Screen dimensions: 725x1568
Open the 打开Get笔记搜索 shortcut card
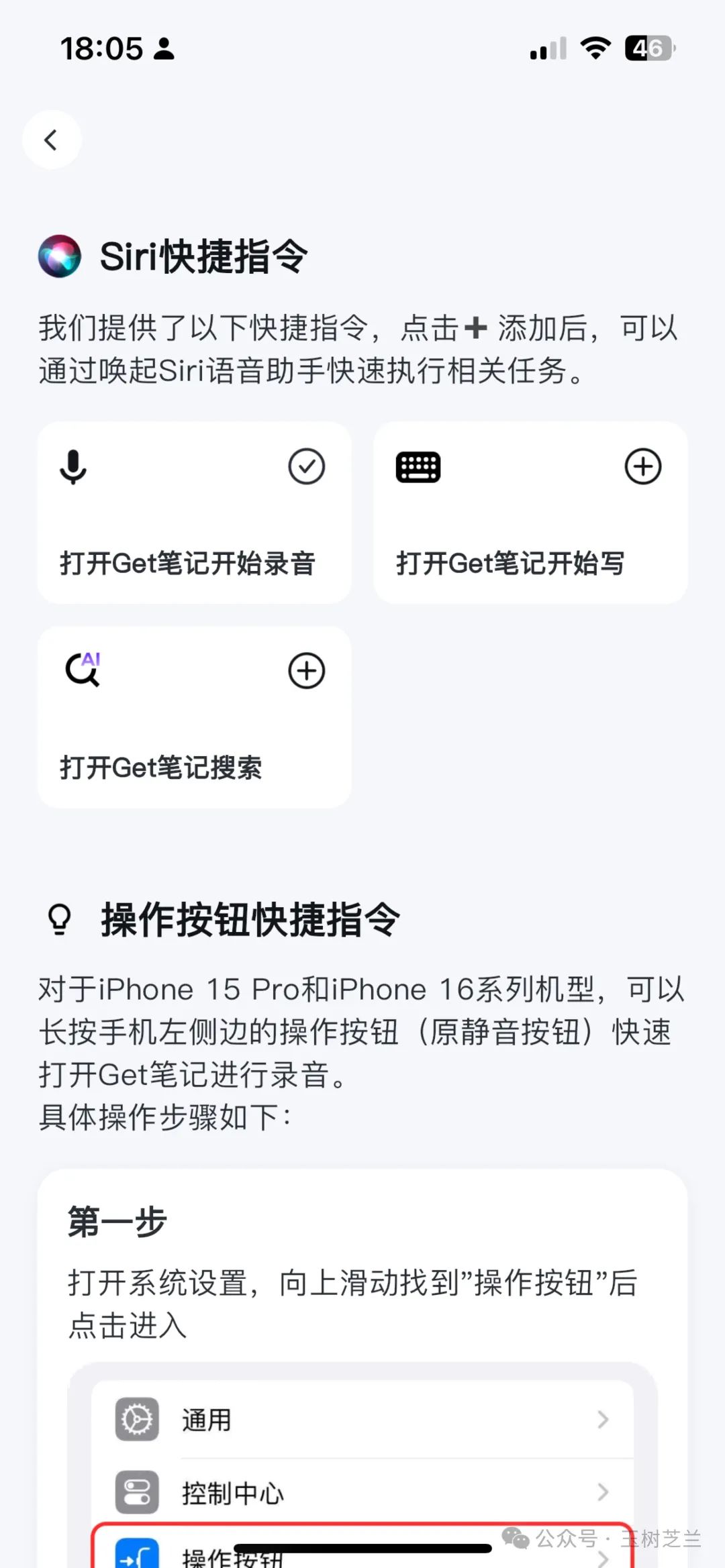(x=161, y=767)
